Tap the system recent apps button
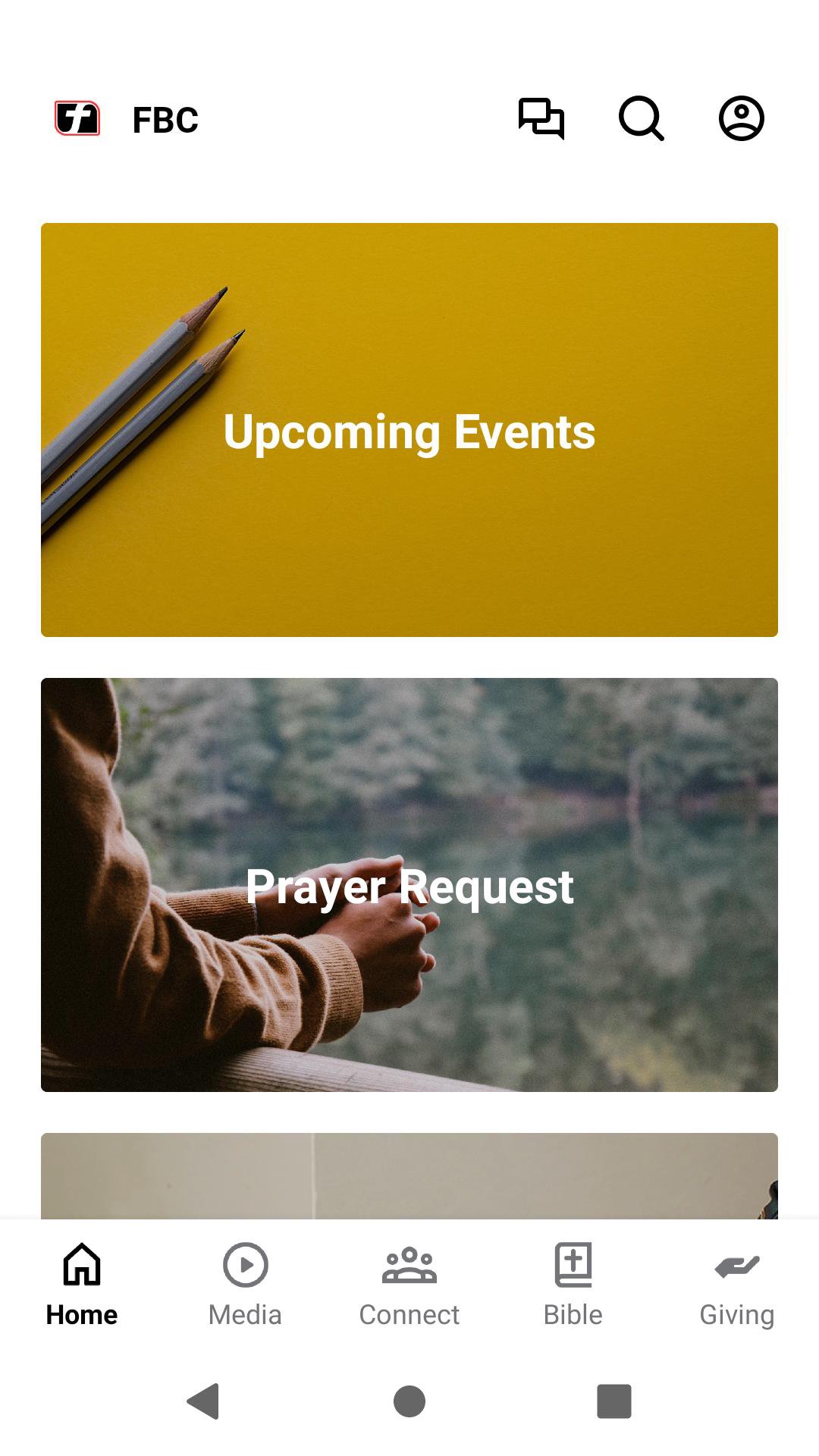Screen dimensions: 819x1456 tap(614, 1401)
